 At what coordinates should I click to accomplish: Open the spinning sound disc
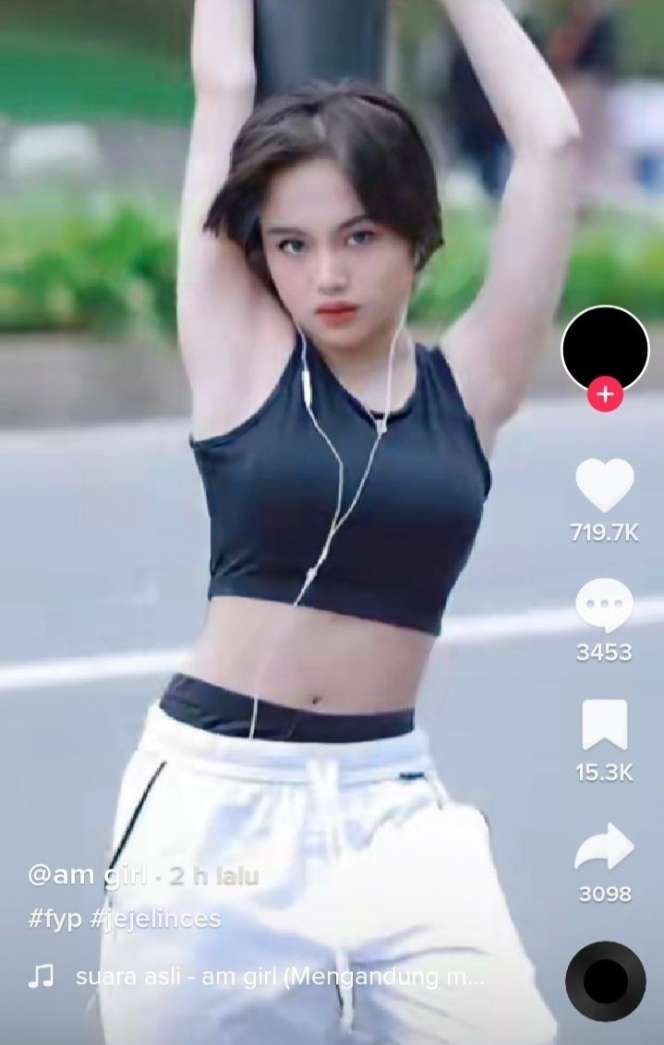coord(605,980)
